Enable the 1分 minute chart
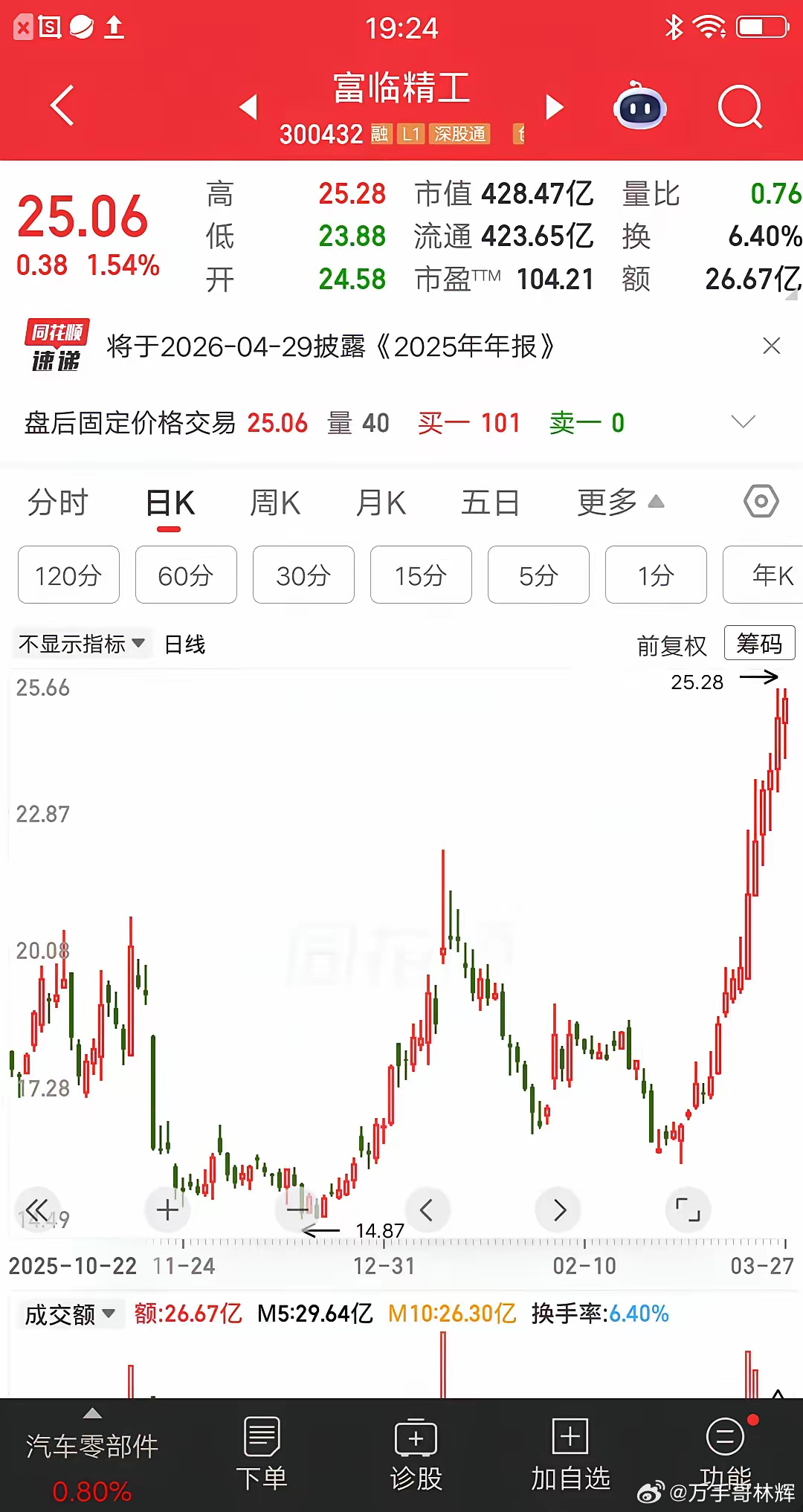Viewport: 803px width, 1512px height. pos(656,575)
